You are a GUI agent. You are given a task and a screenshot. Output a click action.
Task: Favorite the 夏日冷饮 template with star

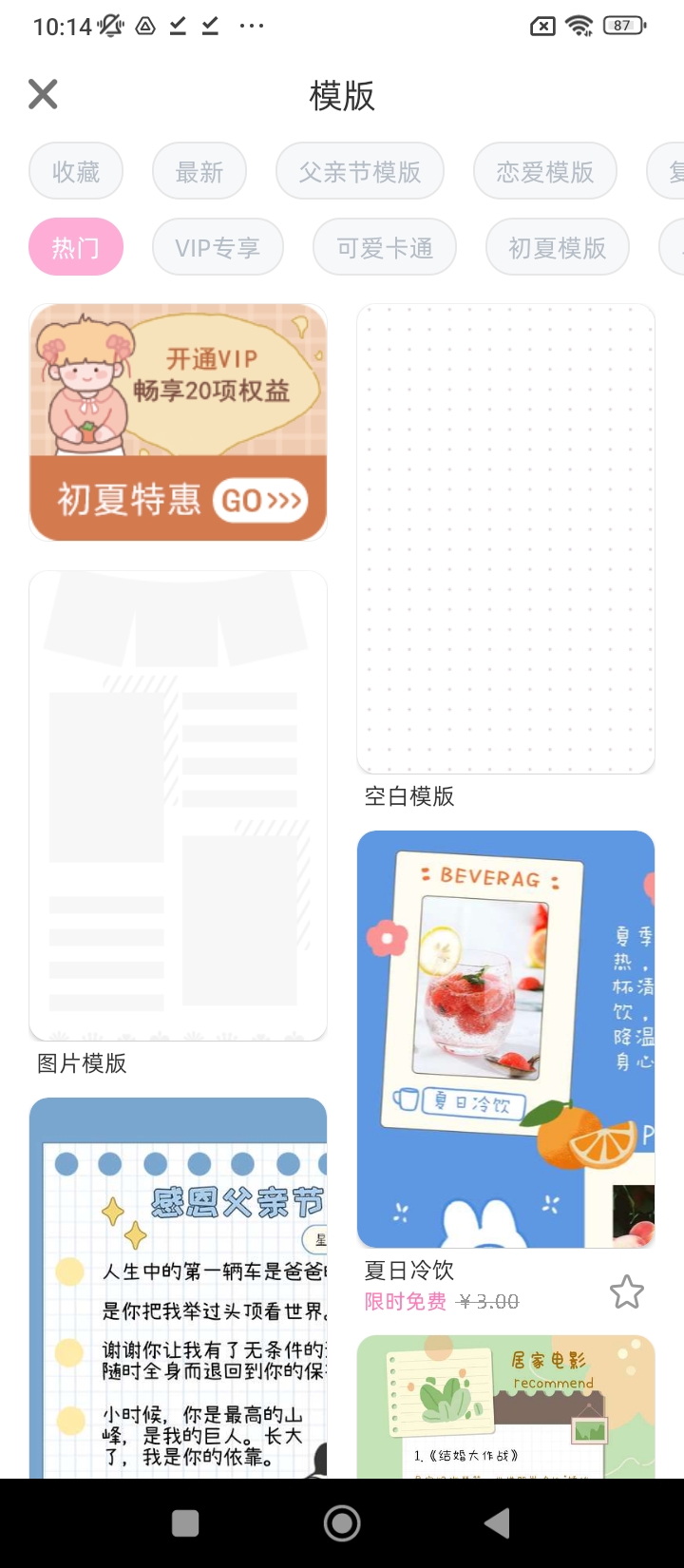[626, 1292]
